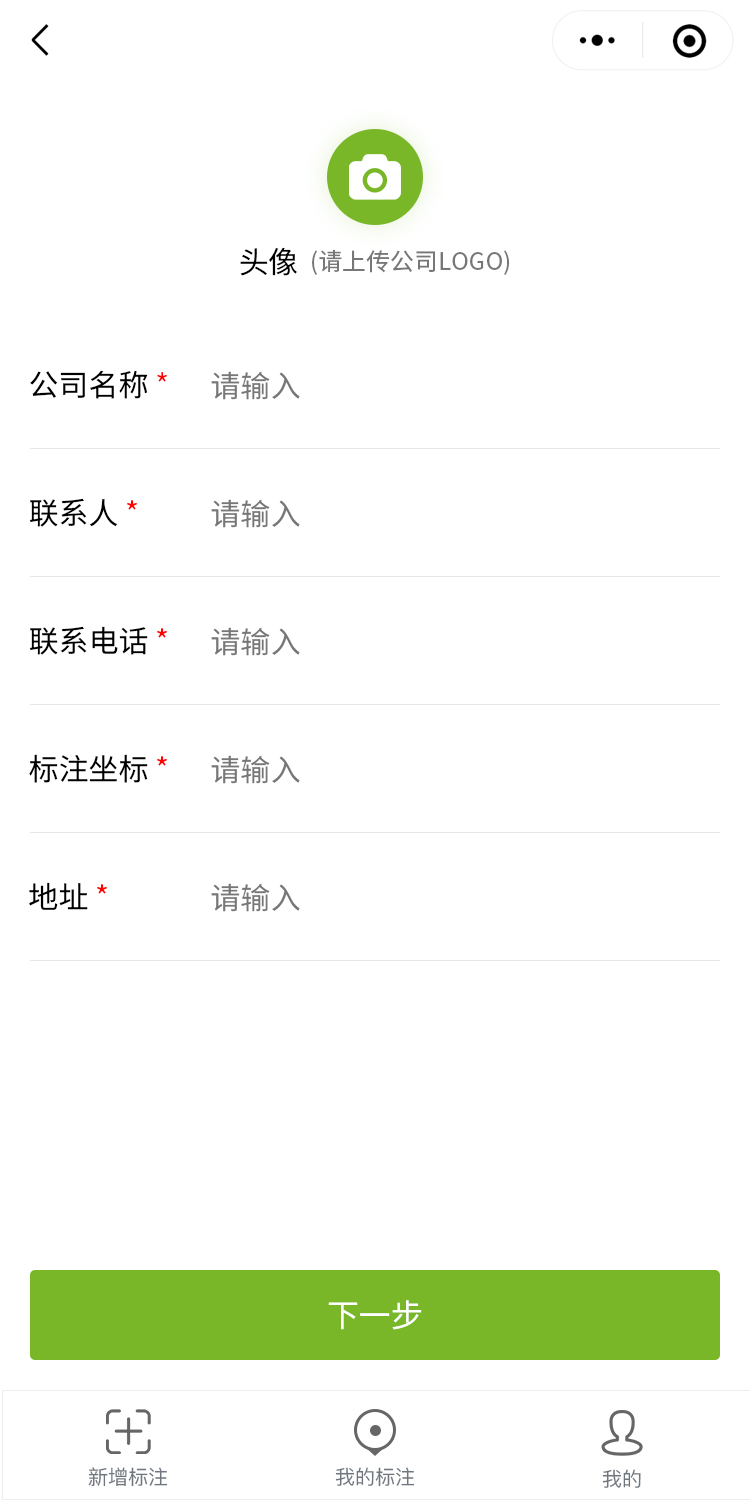Tap the green 下一步 button
The image size is (750, 1500).
pos(375,1315)
